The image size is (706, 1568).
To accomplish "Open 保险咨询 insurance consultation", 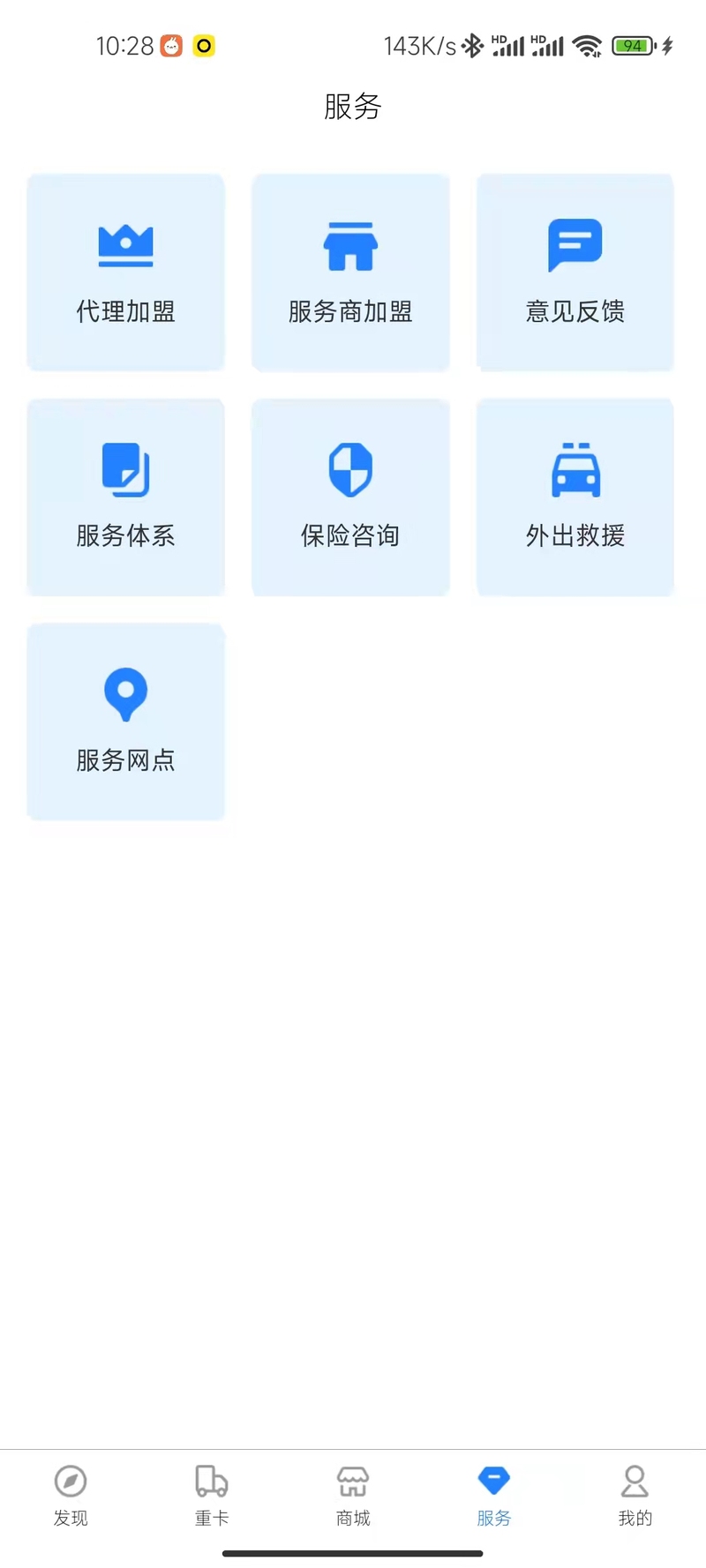I will click(350, 497).
